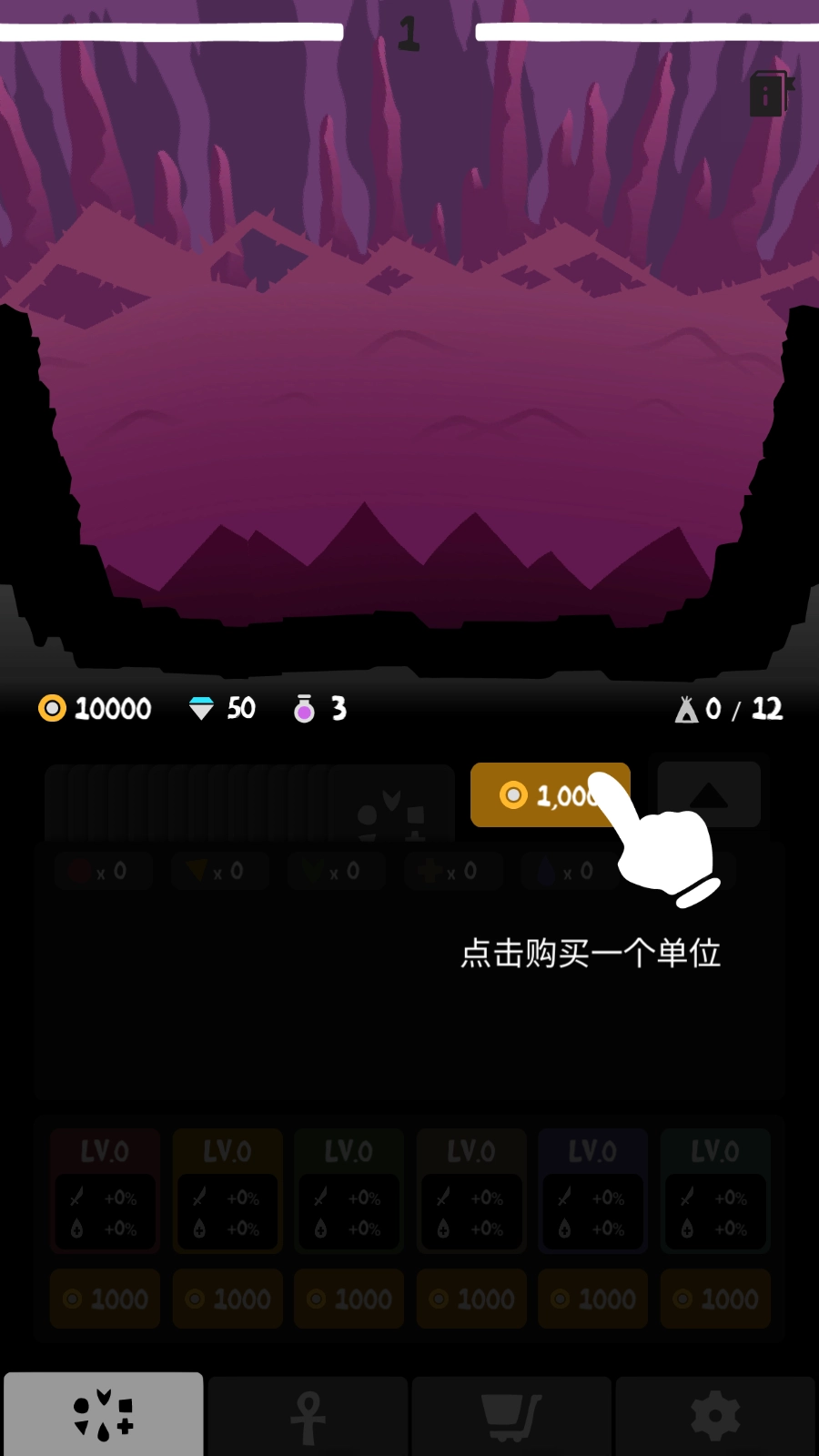Open the info book icon
This screenshot has height=1456, width=819.
(x=770, y=94)
